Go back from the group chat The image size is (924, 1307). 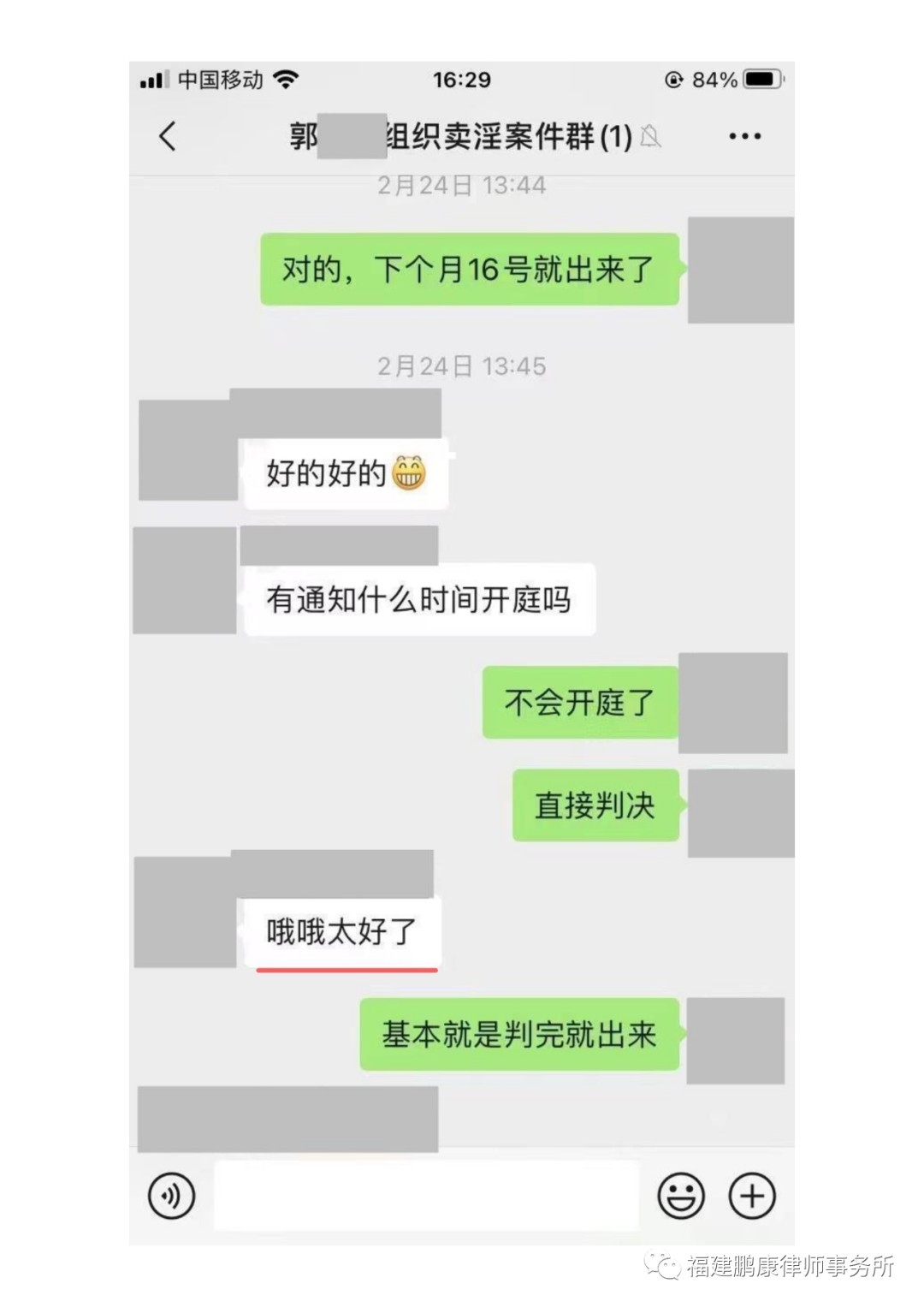(168, 136)
